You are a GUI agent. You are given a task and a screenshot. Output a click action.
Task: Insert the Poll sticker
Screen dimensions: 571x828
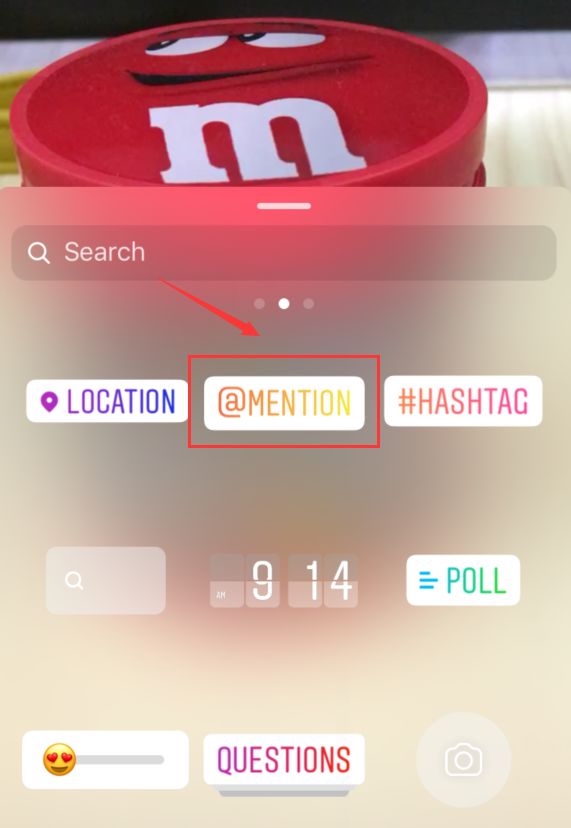[463, 580]
